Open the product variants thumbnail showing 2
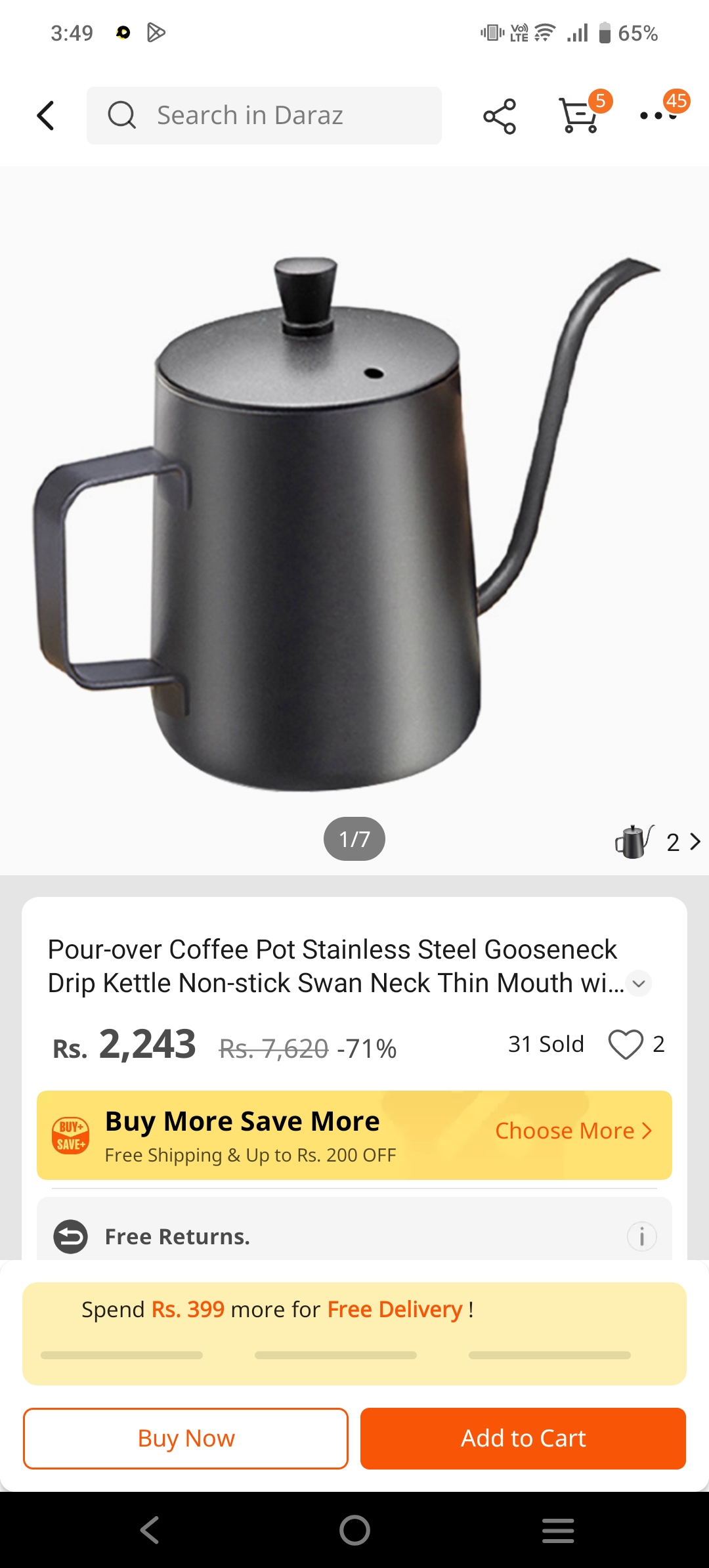The image size is (709, 1568). [658, 841]
